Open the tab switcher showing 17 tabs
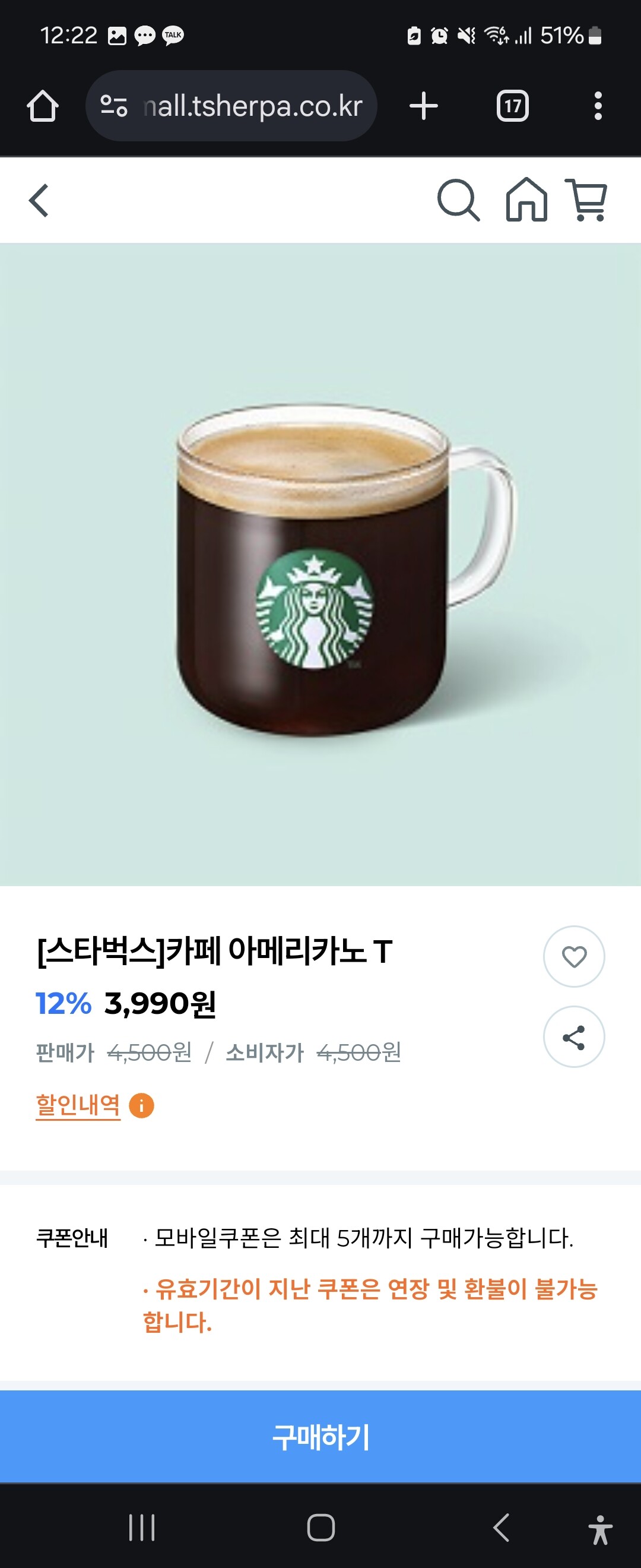641x1568 pixels. (512, 106)
